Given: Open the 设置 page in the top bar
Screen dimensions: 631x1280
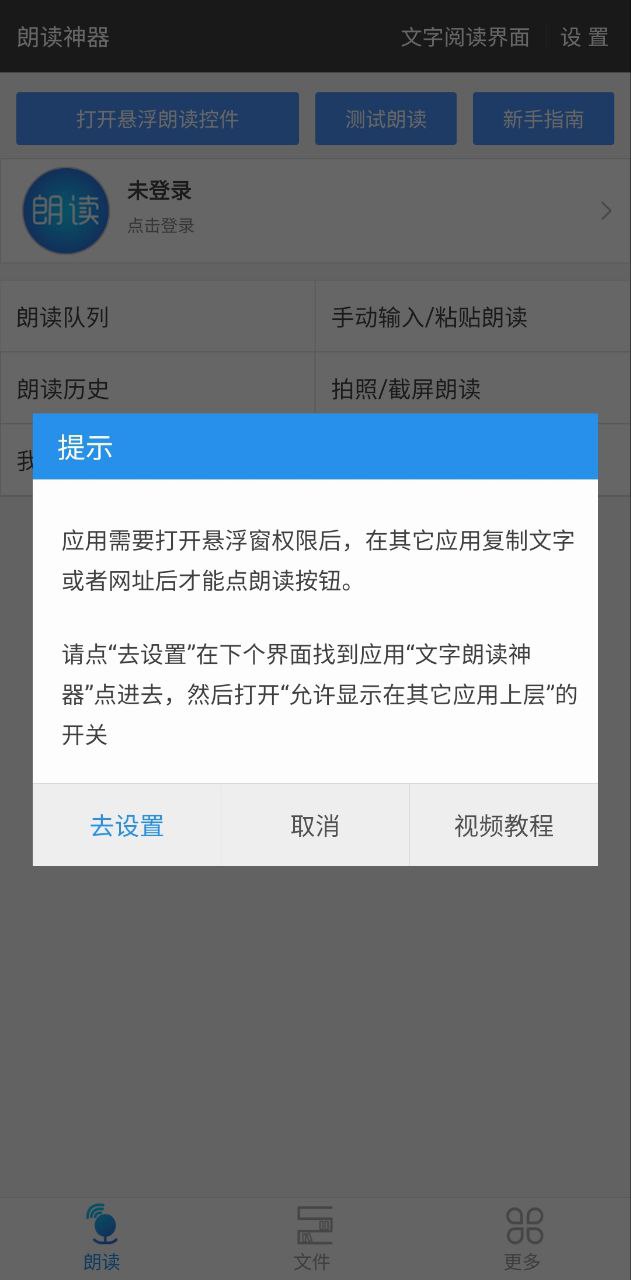Looking at the screenshot, I should coord(585,37).
